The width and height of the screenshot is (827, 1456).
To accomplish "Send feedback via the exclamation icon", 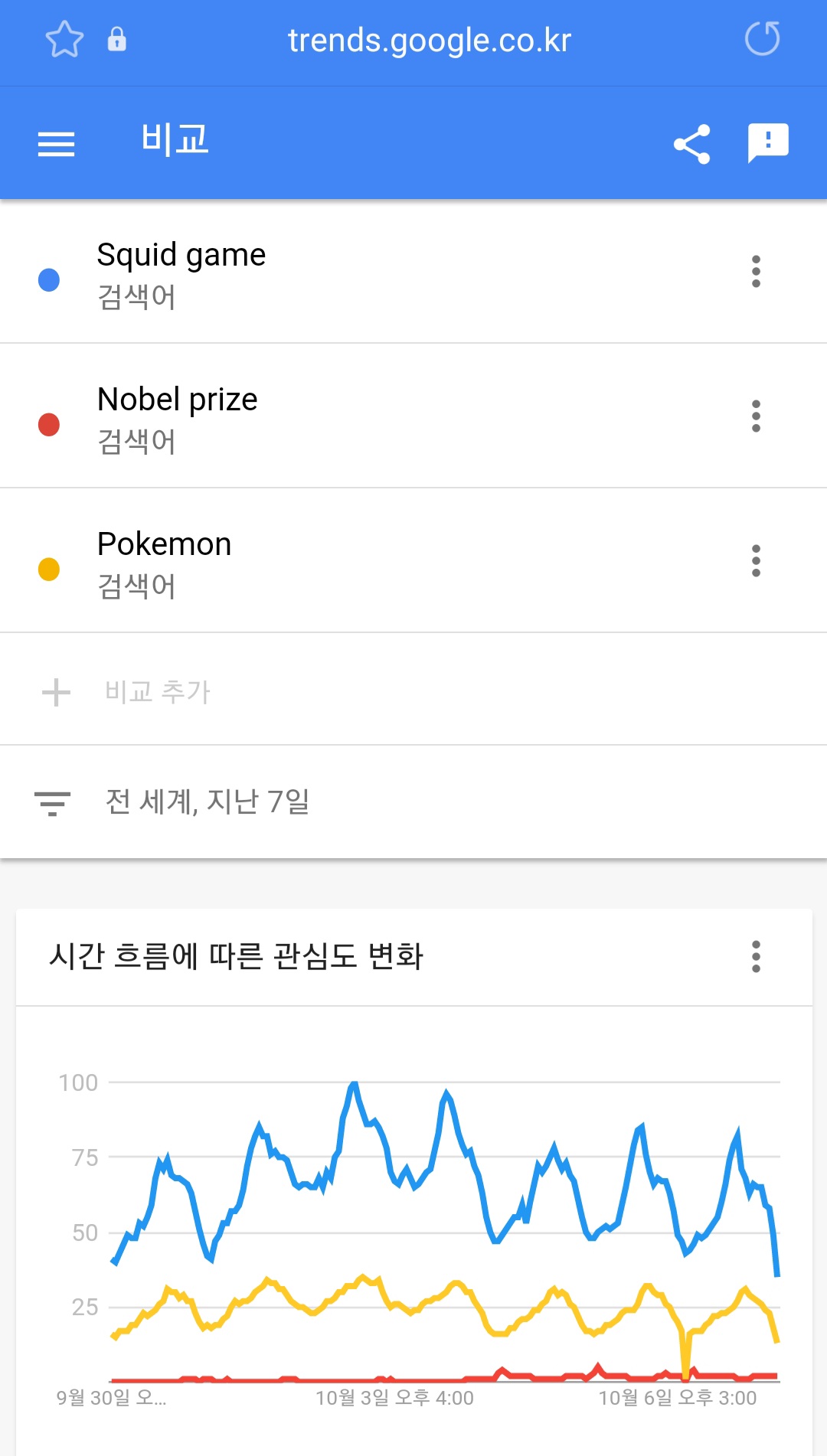I will click(768, 143).
